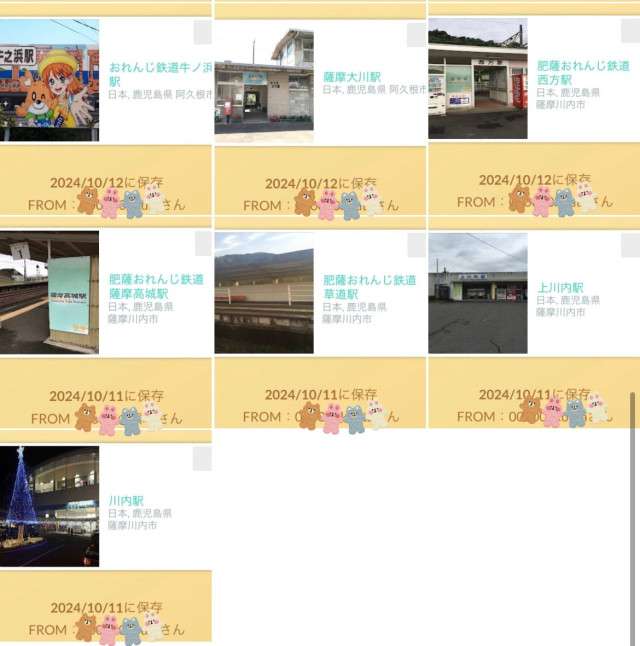The image size is (640, 646).
Task: Open the 草道駅 saved card
Action: pyautogui.click(x=369, y=286)
